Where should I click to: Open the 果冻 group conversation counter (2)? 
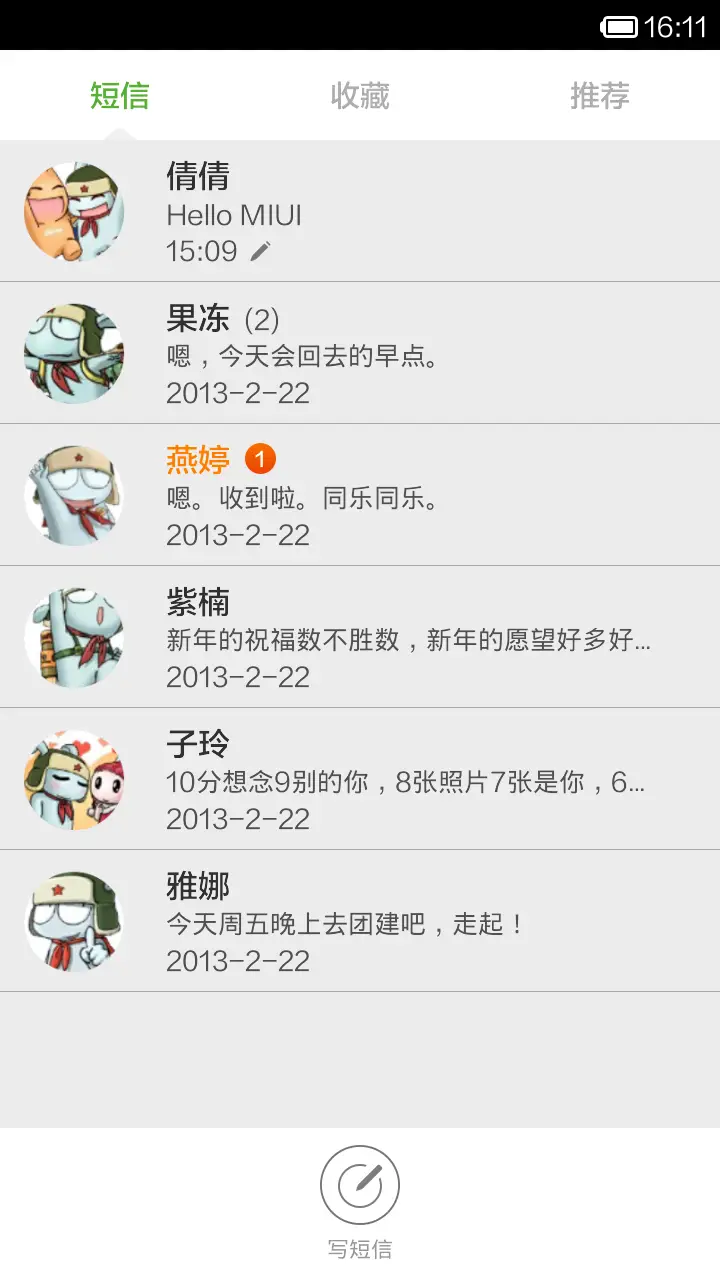click(261, 317)
